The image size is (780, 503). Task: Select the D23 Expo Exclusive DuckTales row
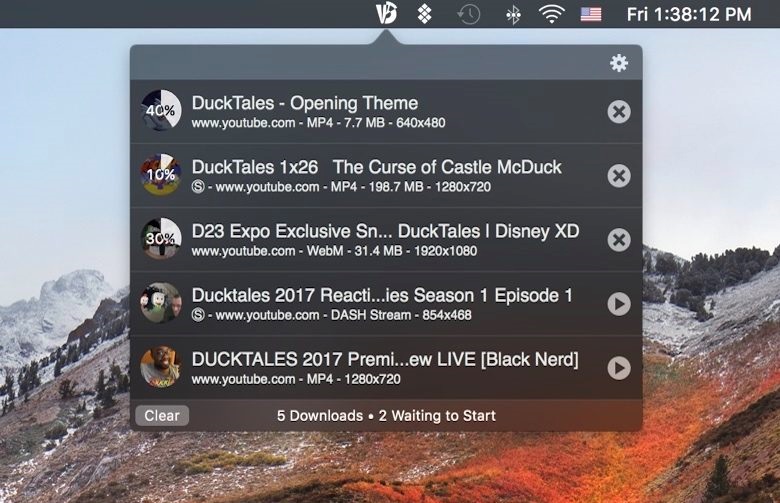(x=380, y=240)
